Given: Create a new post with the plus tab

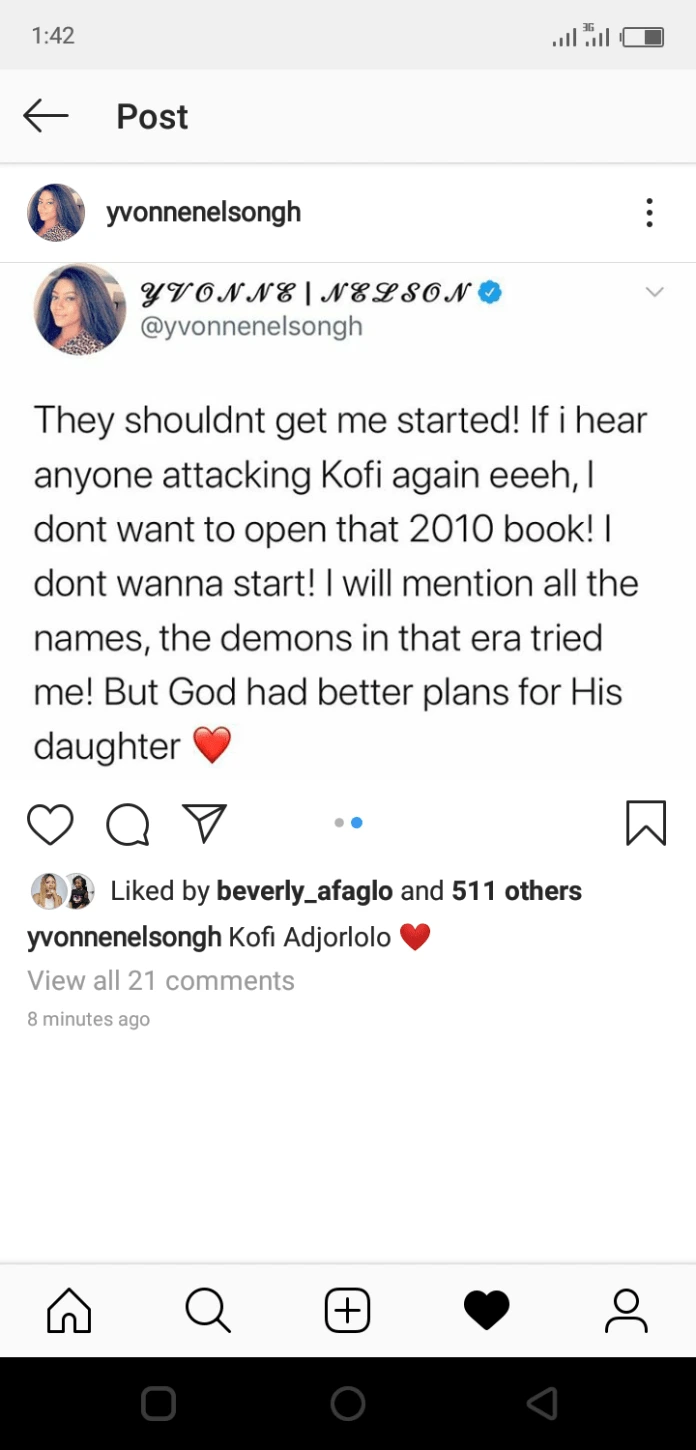Looking at the screenshot, I should coord(348,1310).
